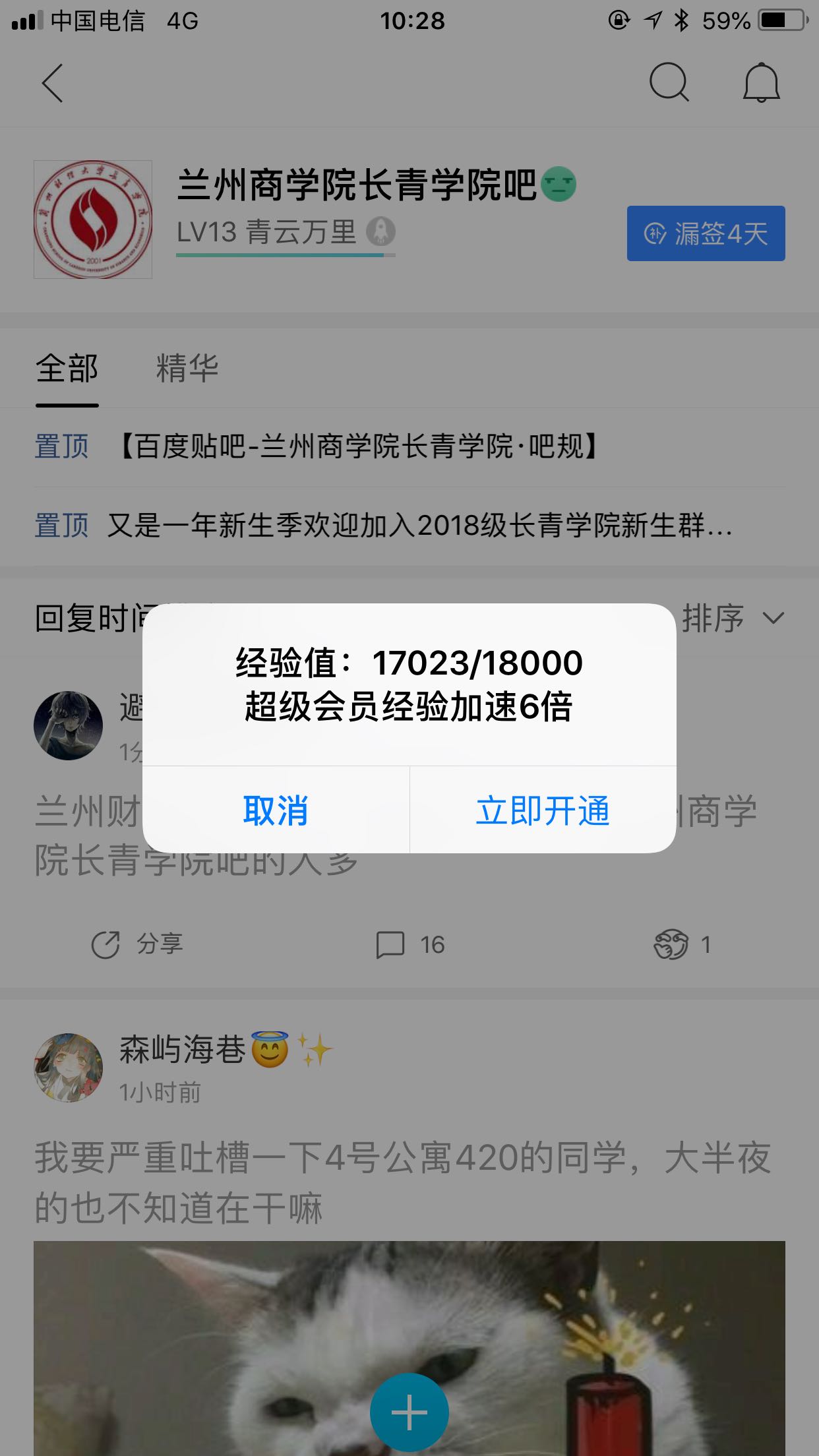This screenshot has width=819, height=1456.
Task: Open the comments showing 16 replies
Action: pos(409,944)
